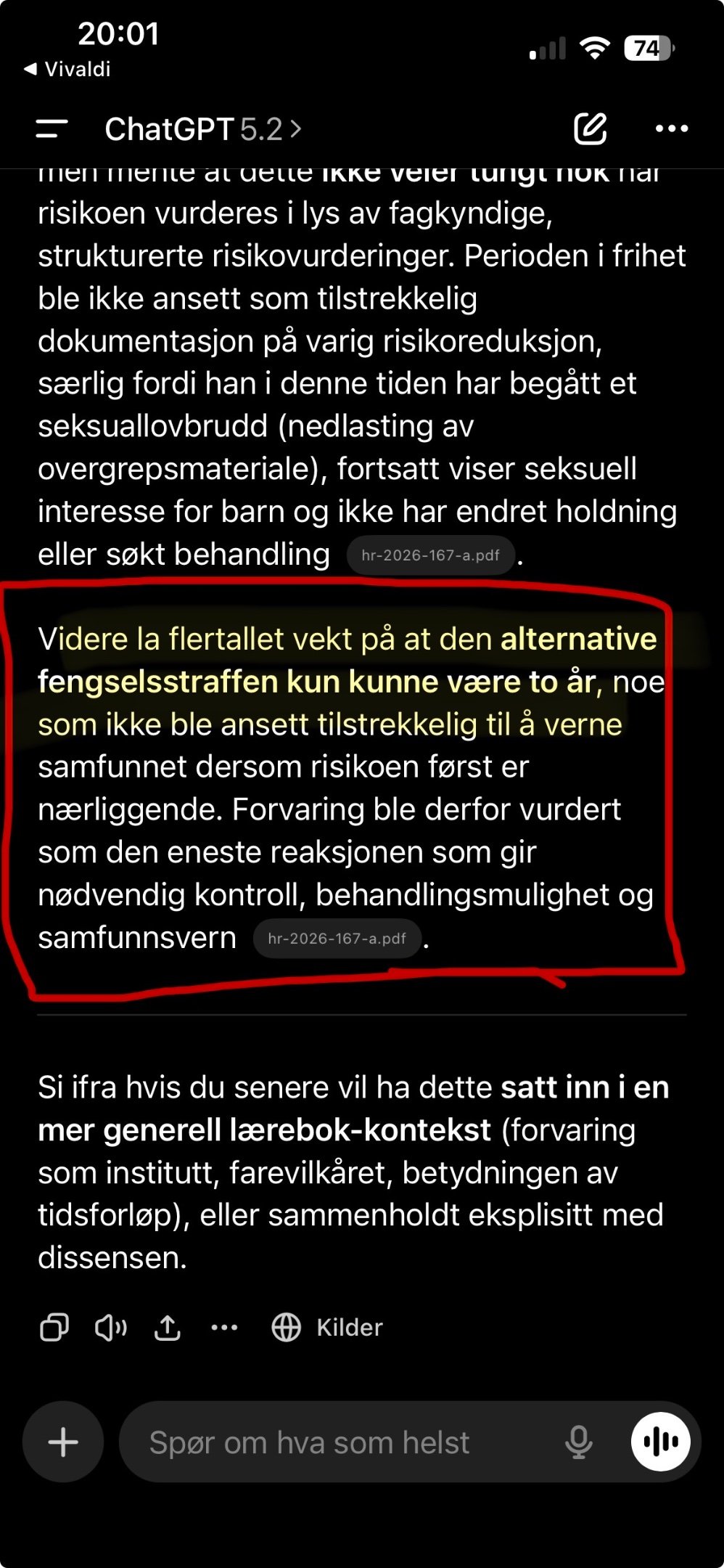Launch voice mode
724x1568 pixels.
click(x=660, y=1442)
